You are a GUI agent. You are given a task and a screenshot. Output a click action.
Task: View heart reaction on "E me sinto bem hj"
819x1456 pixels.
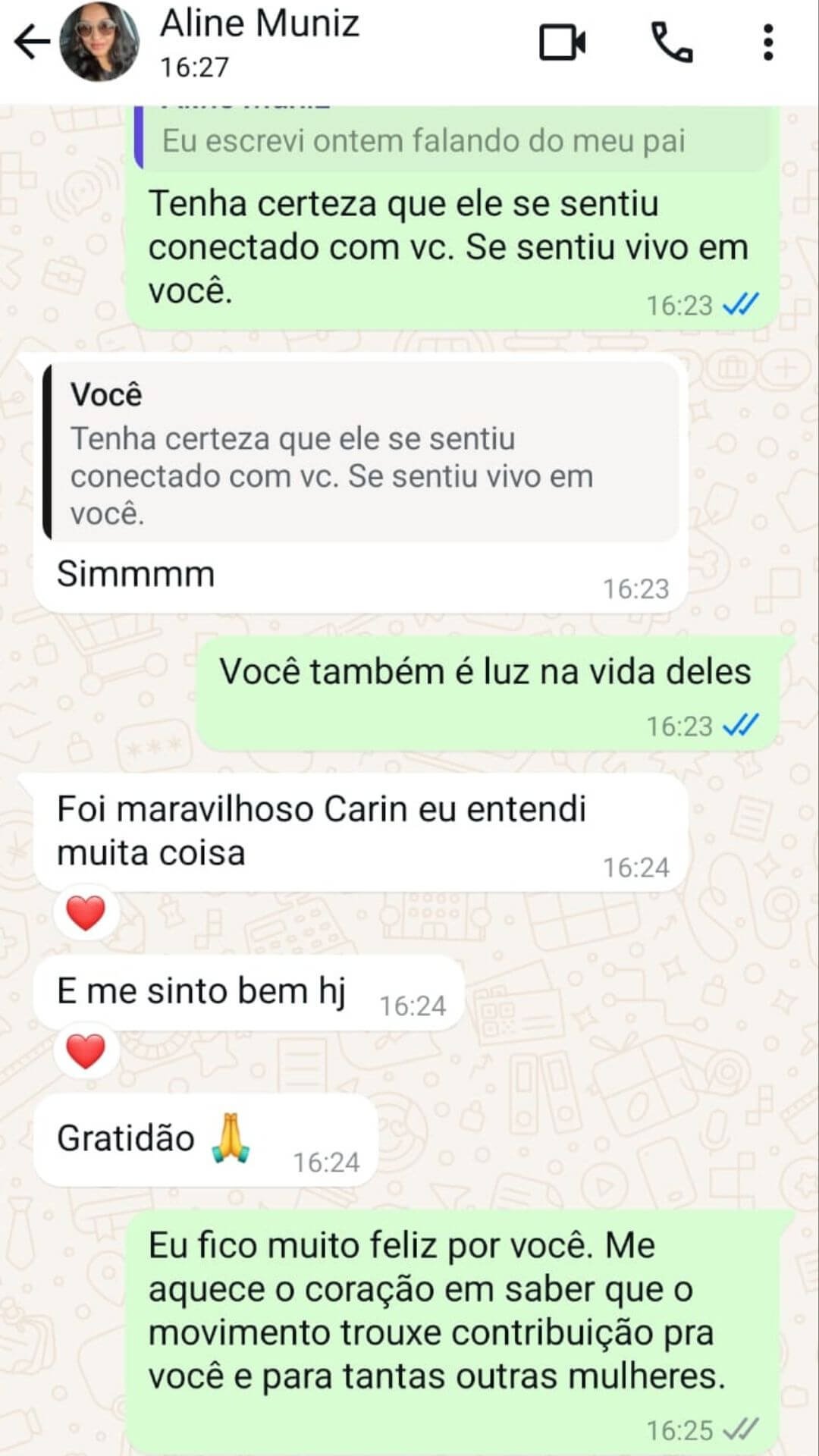(x=86, y=1052)
